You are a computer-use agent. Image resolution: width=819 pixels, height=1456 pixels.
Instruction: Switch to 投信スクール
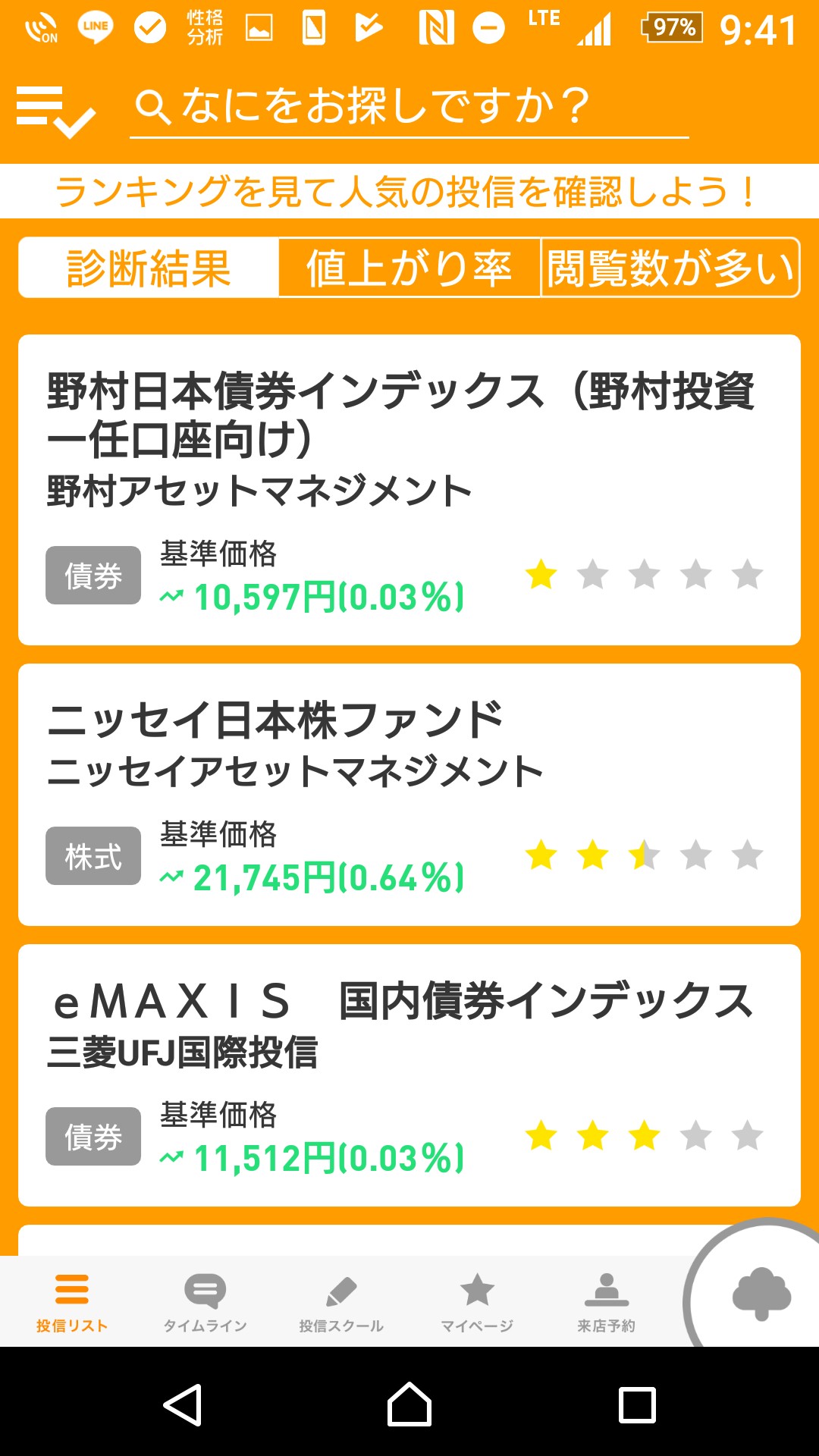pyautogui.click(x=341, y=1301)
